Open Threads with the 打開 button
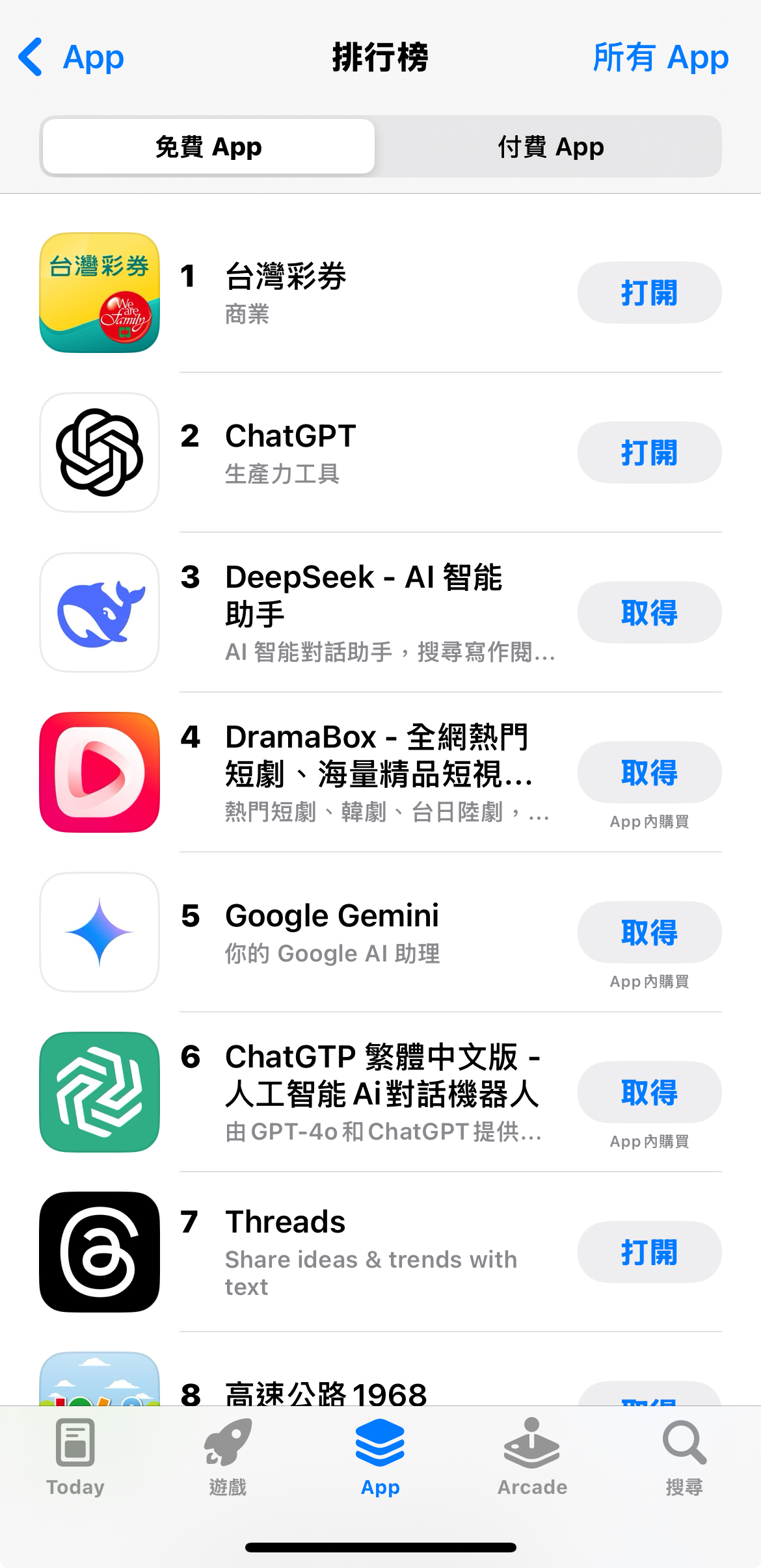Screen dimensions: 761x1568 tap(648, 1252)
